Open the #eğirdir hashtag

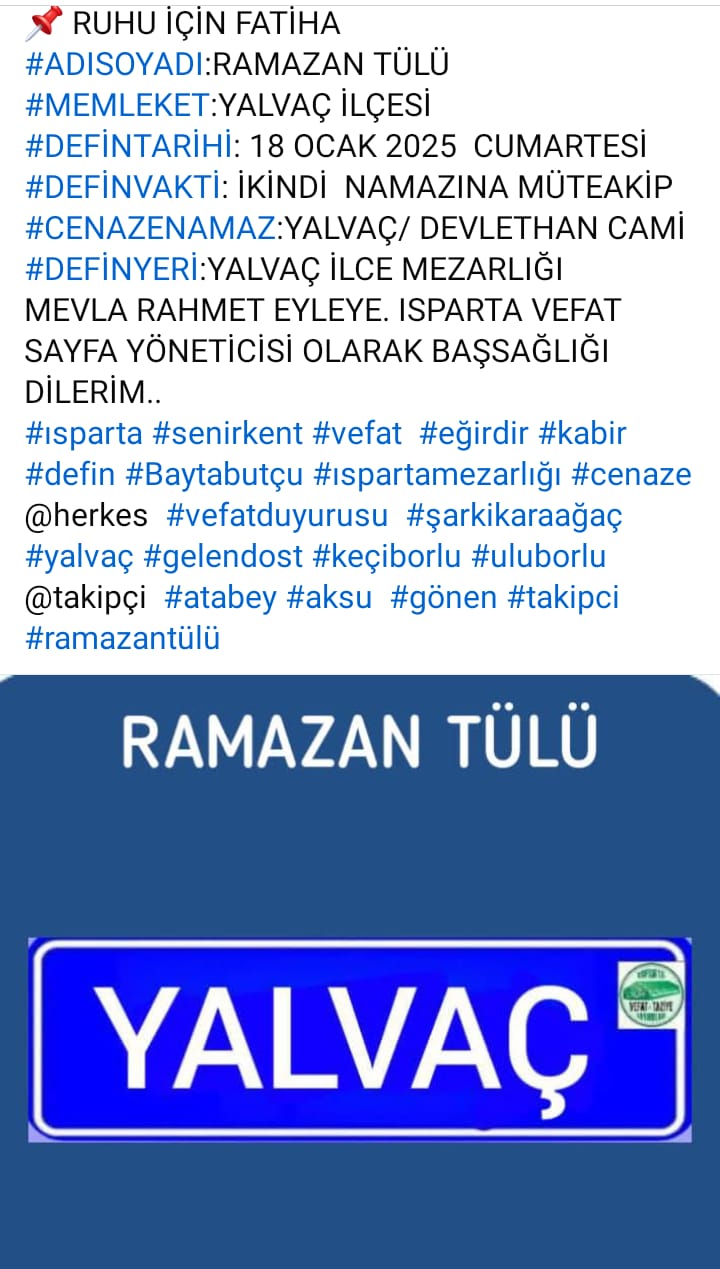(x=474, y=434)
